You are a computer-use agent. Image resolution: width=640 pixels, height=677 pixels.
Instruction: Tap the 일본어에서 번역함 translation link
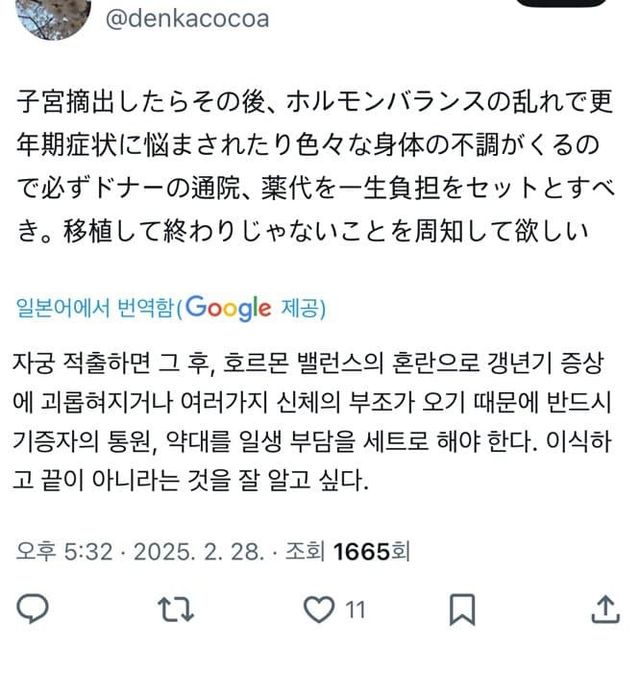click(x=96, y=308)
